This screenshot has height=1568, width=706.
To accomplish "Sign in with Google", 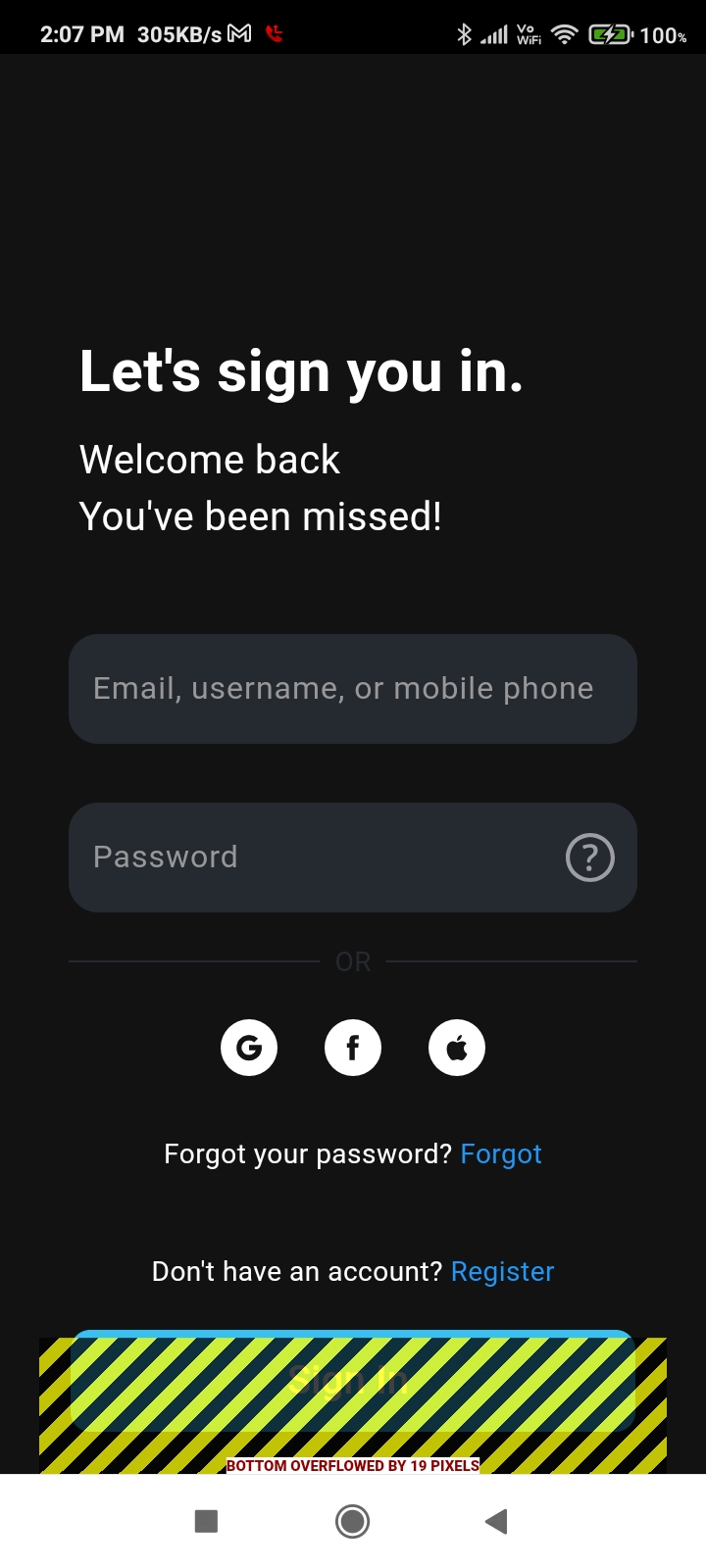I will click(x=249, y=1048).
